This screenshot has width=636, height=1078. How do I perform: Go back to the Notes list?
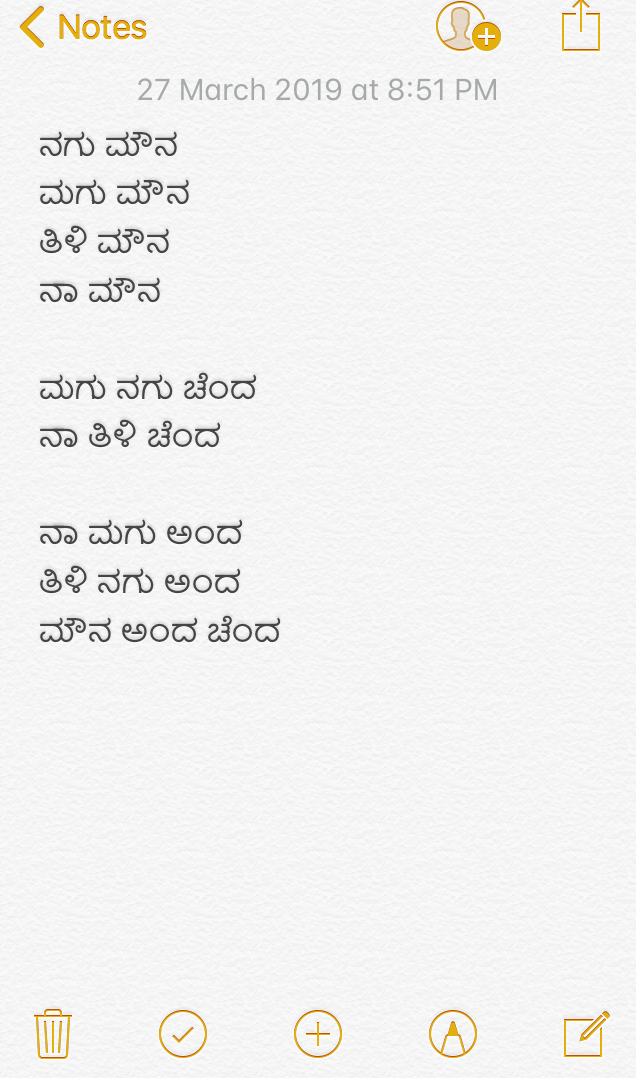(x=84, y=27)
